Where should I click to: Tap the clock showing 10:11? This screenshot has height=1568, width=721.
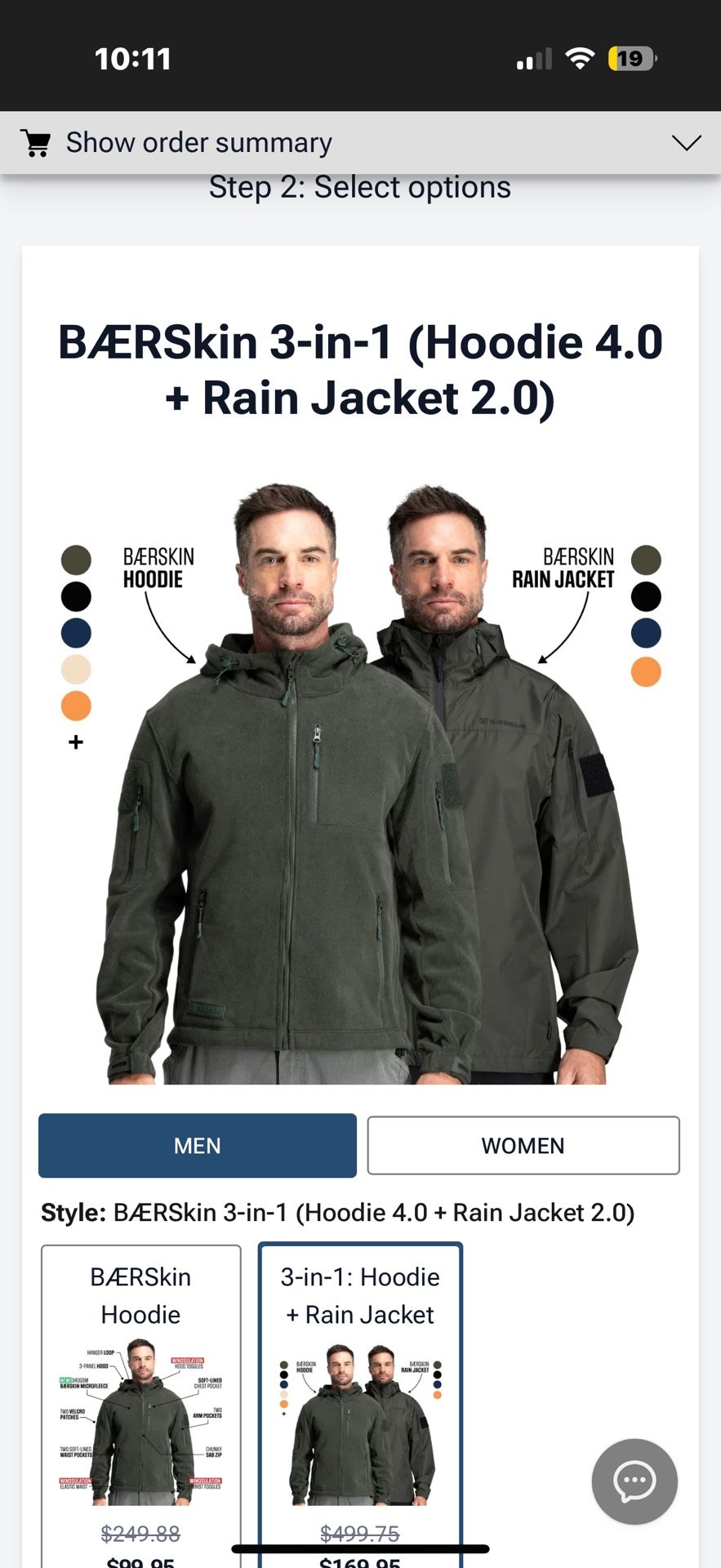(133, 58)
